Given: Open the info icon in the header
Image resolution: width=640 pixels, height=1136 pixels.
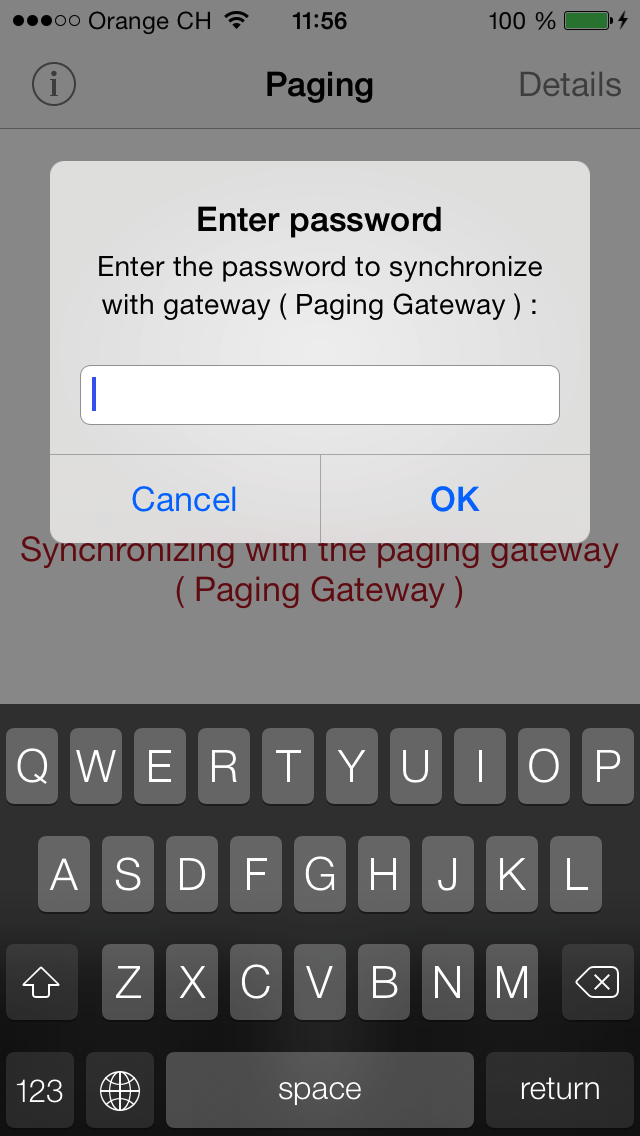Looking at the screenshot, I should pyautogui.click(x=54, y=85).
